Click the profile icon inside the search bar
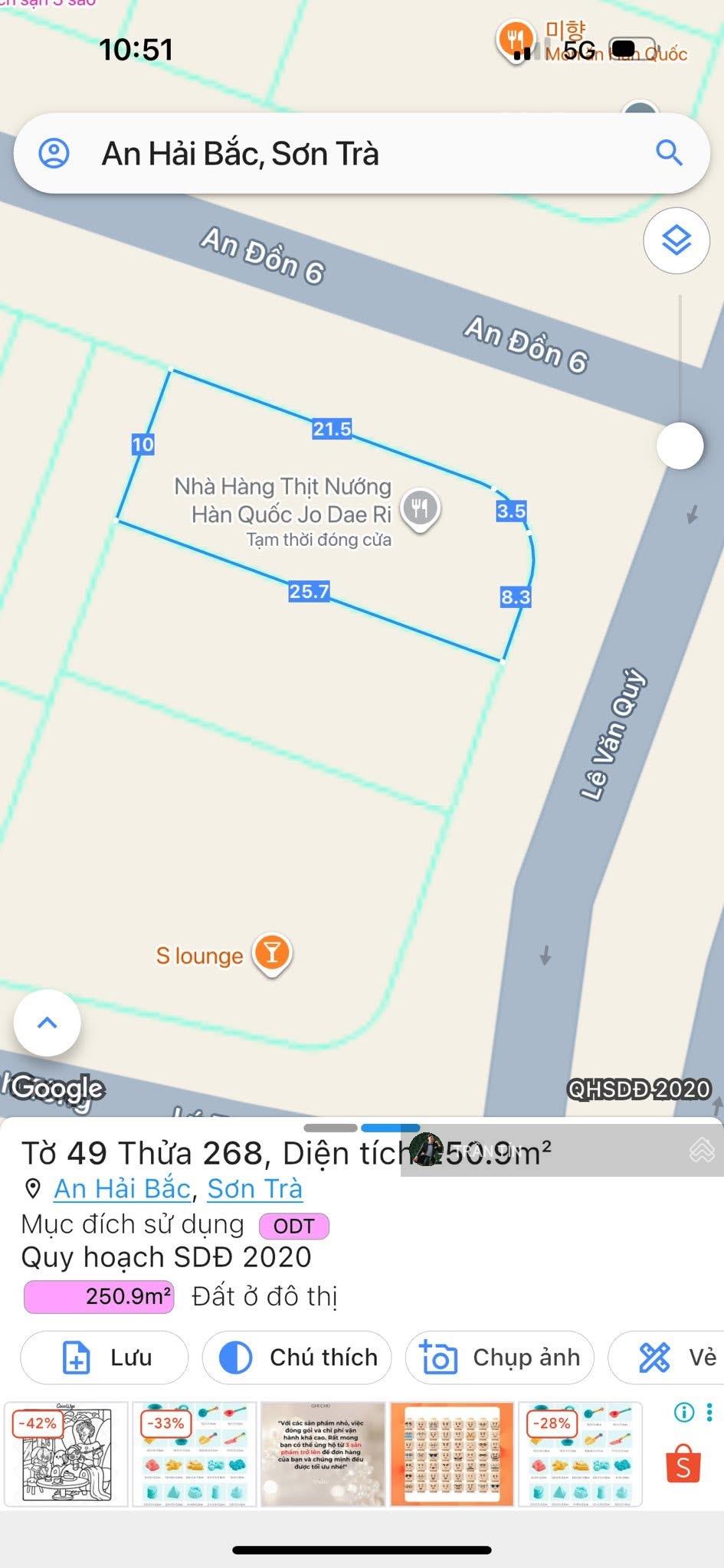This screenshot has width=724, height=1568. pos(53,153)
